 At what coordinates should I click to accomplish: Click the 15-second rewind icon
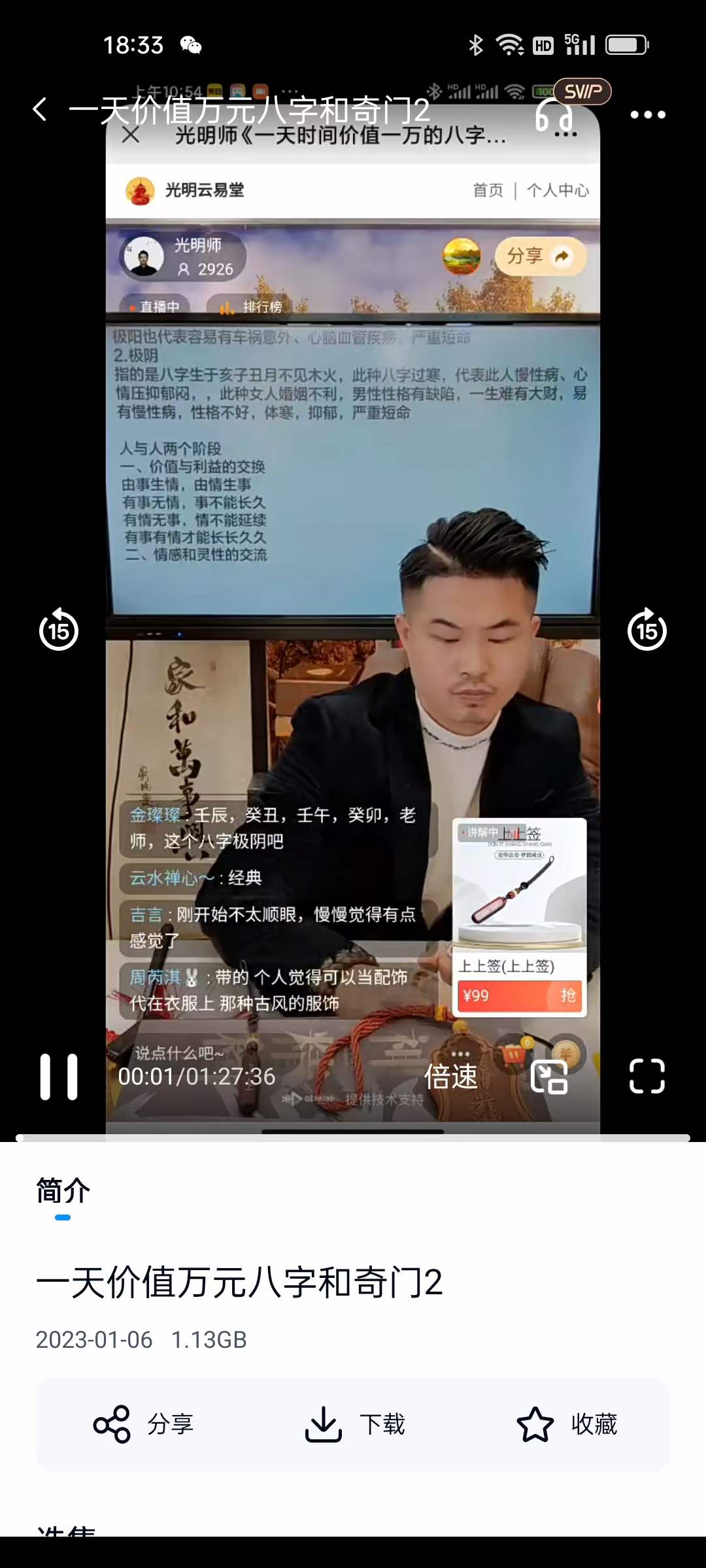tap(59, 629)
